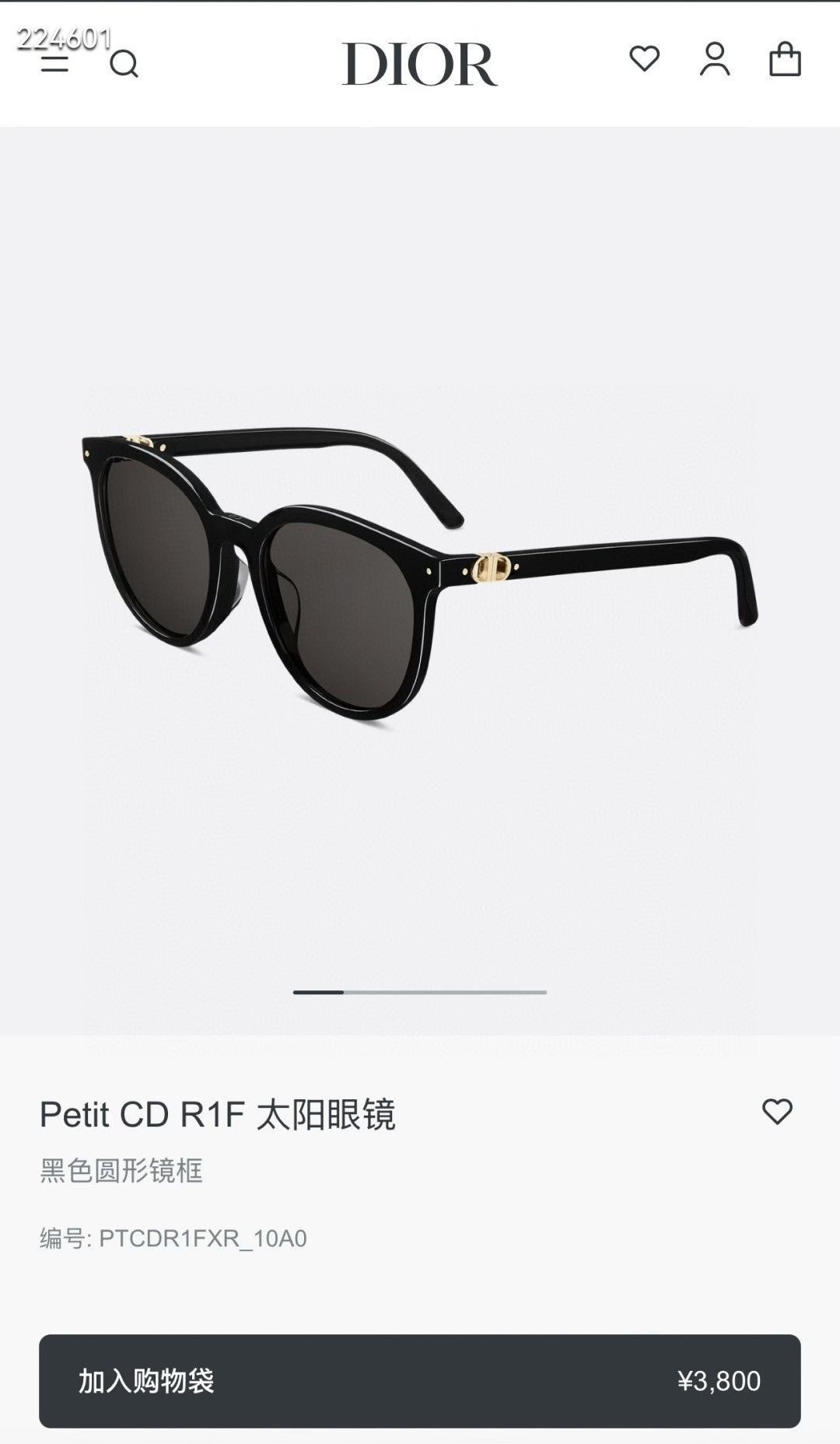Open the shopping bag

point(785,58)
